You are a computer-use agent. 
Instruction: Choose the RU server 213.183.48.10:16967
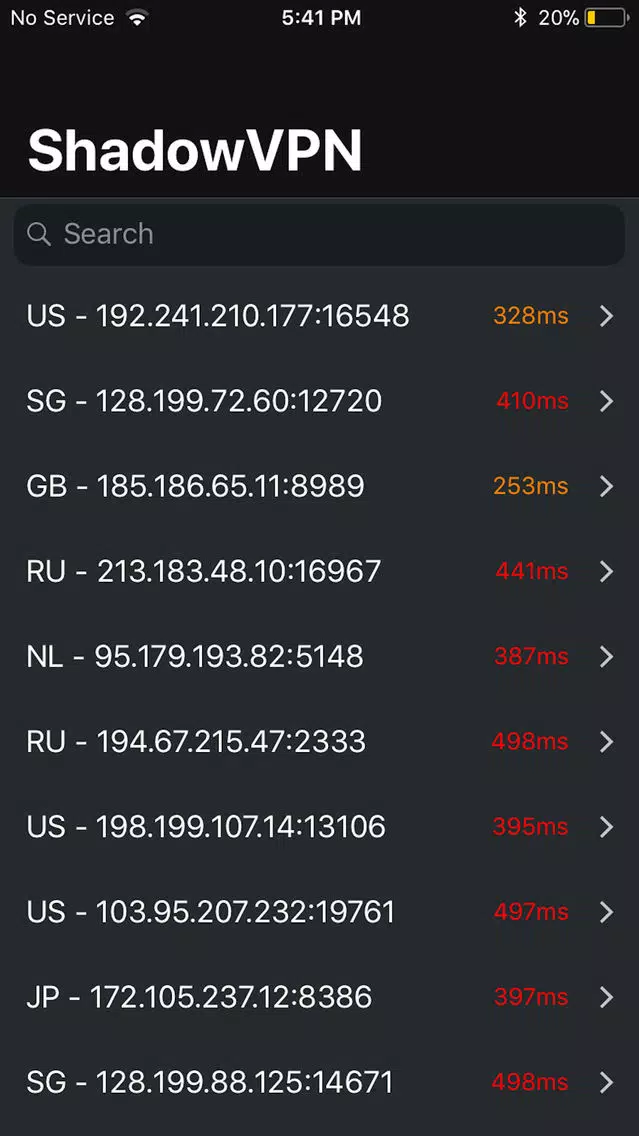point(320,572)
